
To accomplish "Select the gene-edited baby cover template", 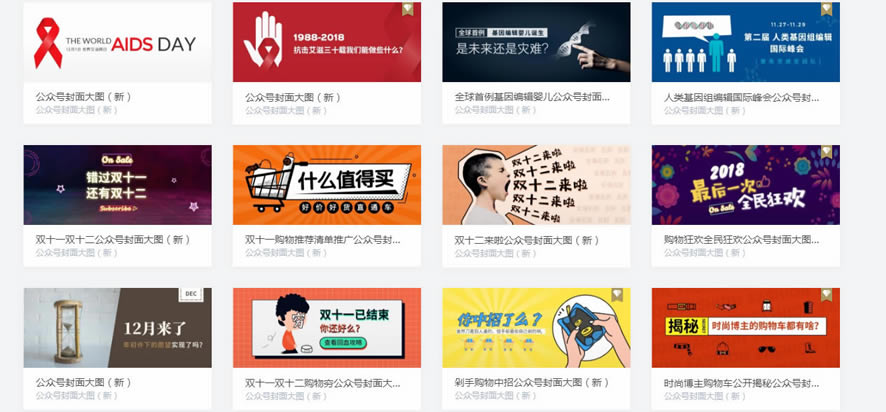I will tap(536, 42).
